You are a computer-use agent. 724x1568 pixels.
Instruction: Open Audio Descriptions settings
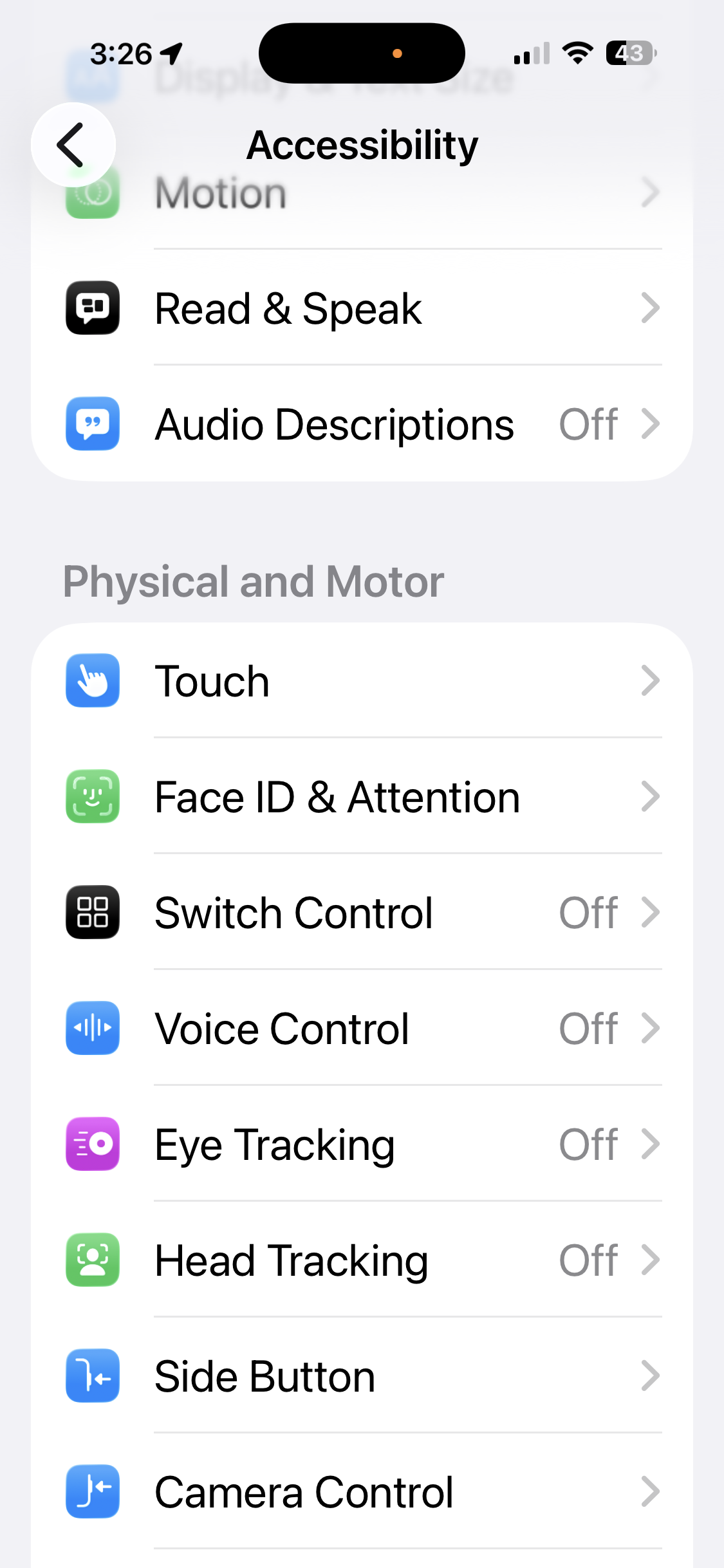(362, 424)
